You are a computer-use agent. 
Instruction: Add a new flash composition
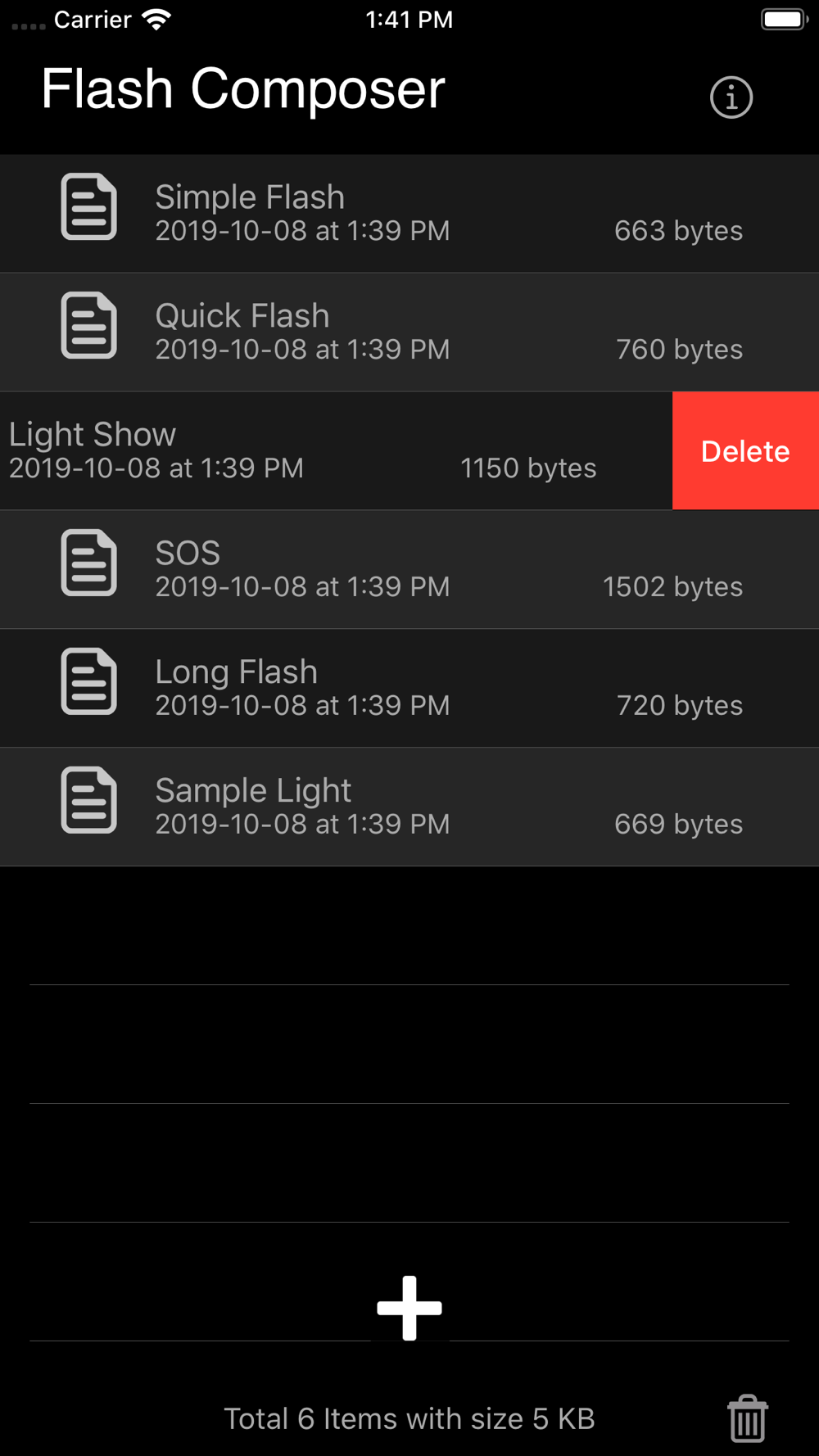(409, 1308)
